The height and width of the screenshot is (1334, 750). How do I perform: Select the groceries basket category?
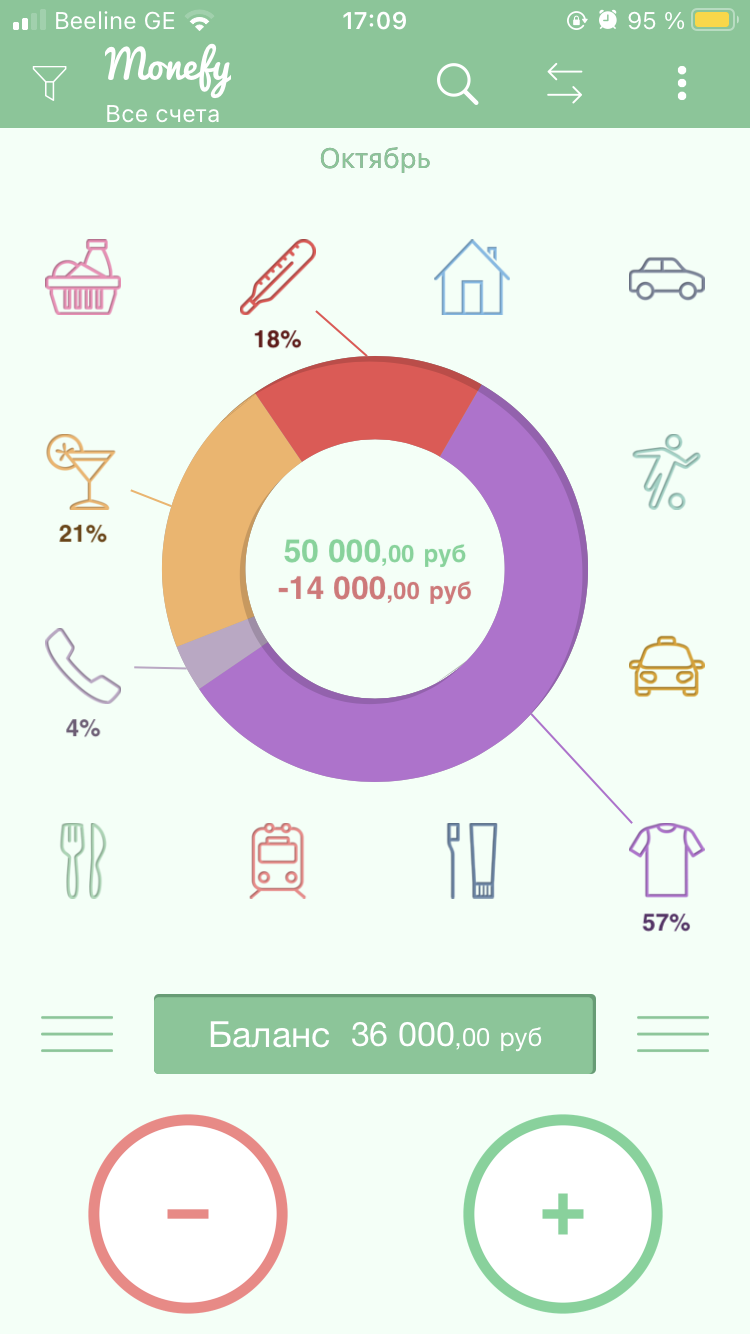(x=83, y=277)
